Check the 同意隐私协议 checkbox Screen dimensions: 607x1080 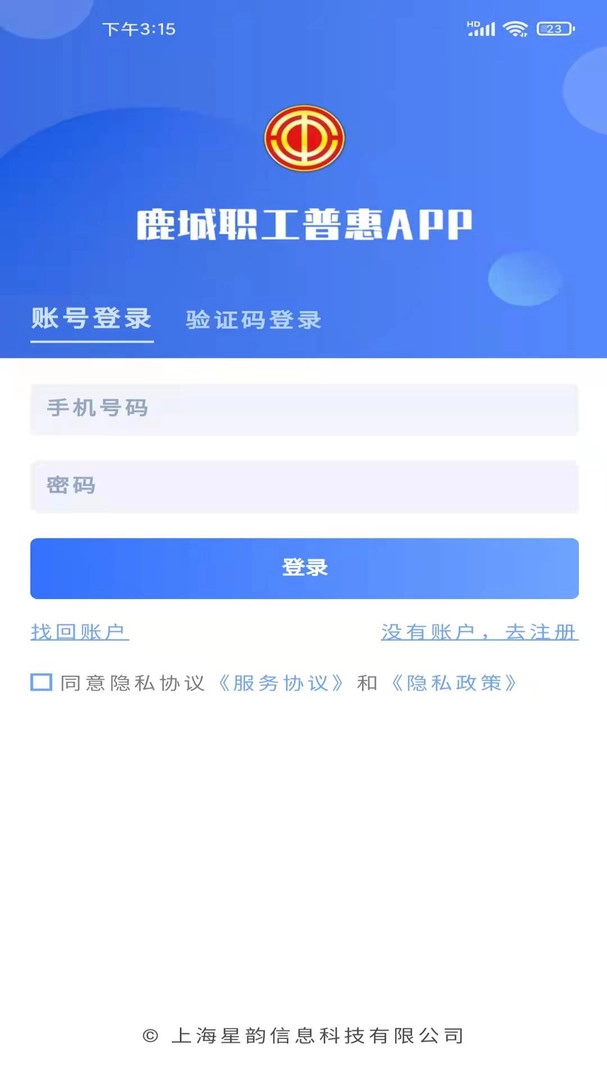pyautogui.click(x=41, y=683)
